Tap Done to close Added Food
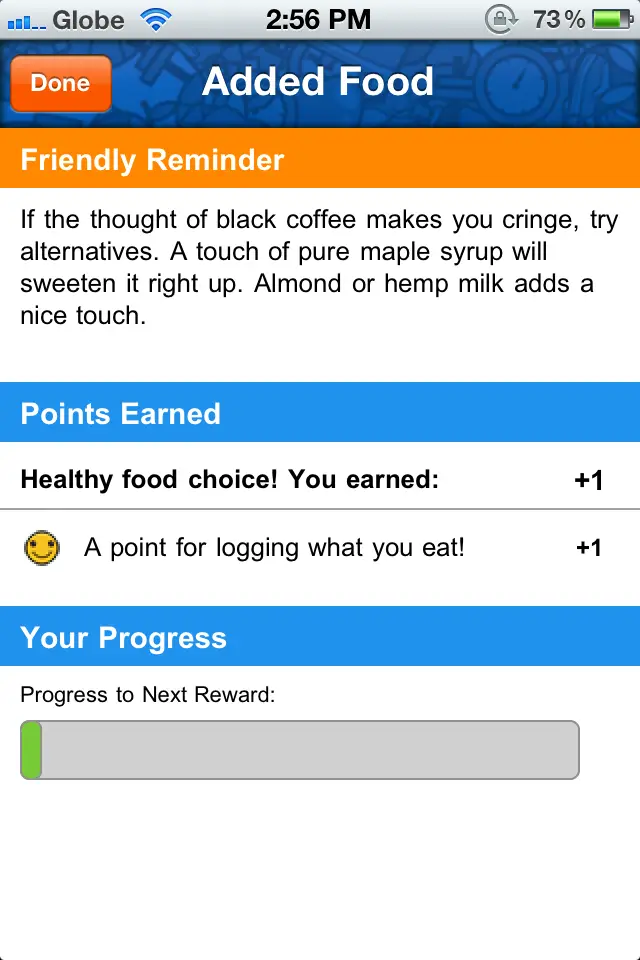 60,83
